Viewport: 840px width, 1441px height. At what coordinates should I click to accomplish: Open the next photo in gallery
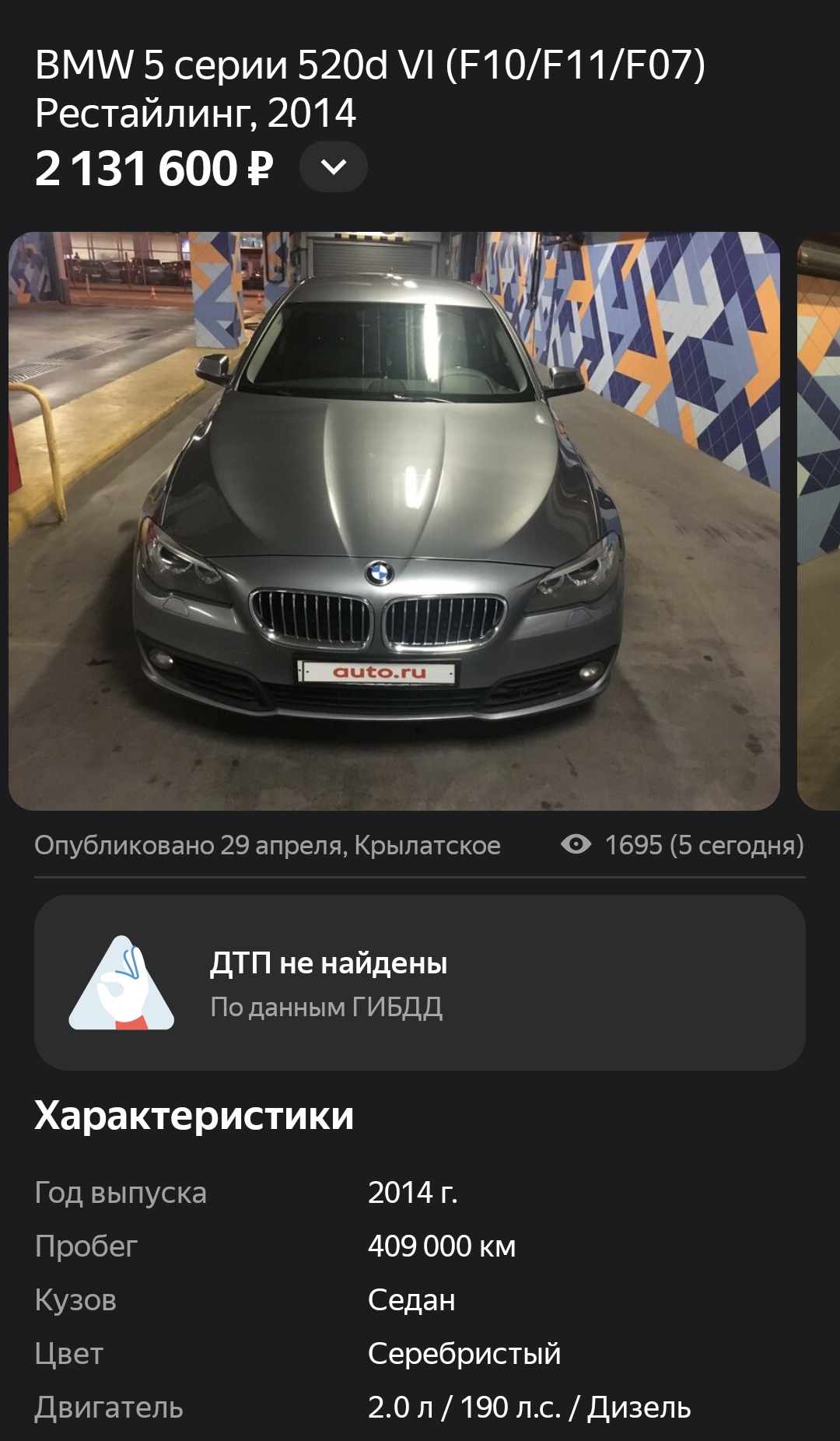point(819,521)
